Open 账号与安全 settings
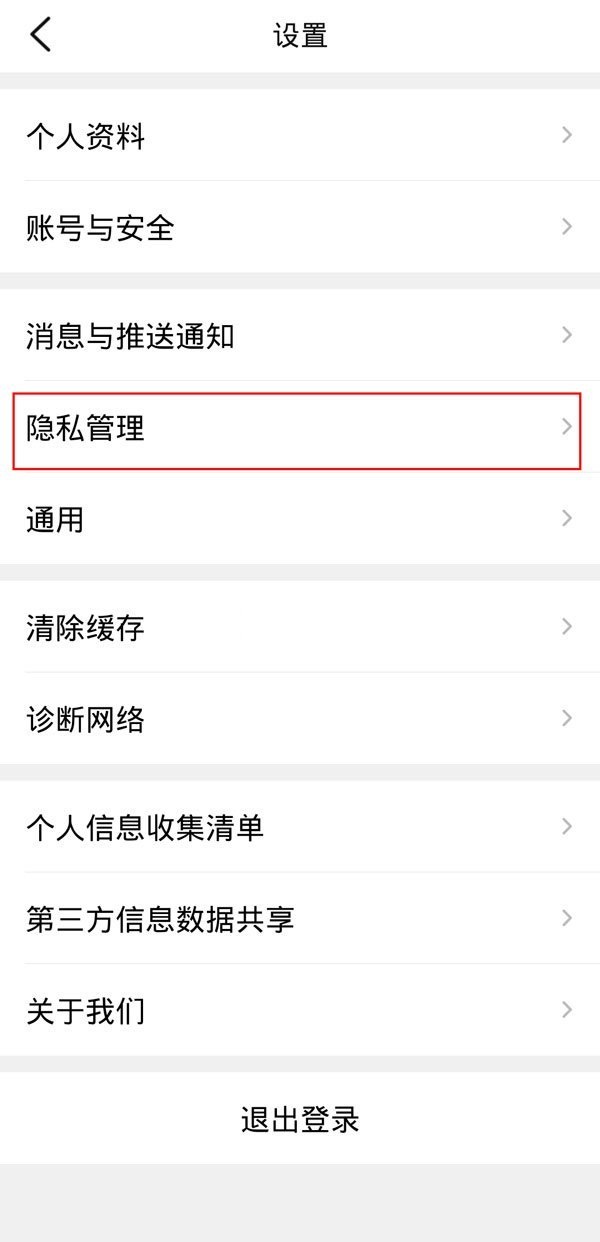Image resolution: width=600 pixels, height=1242 pixels. [x=300, y=228]
